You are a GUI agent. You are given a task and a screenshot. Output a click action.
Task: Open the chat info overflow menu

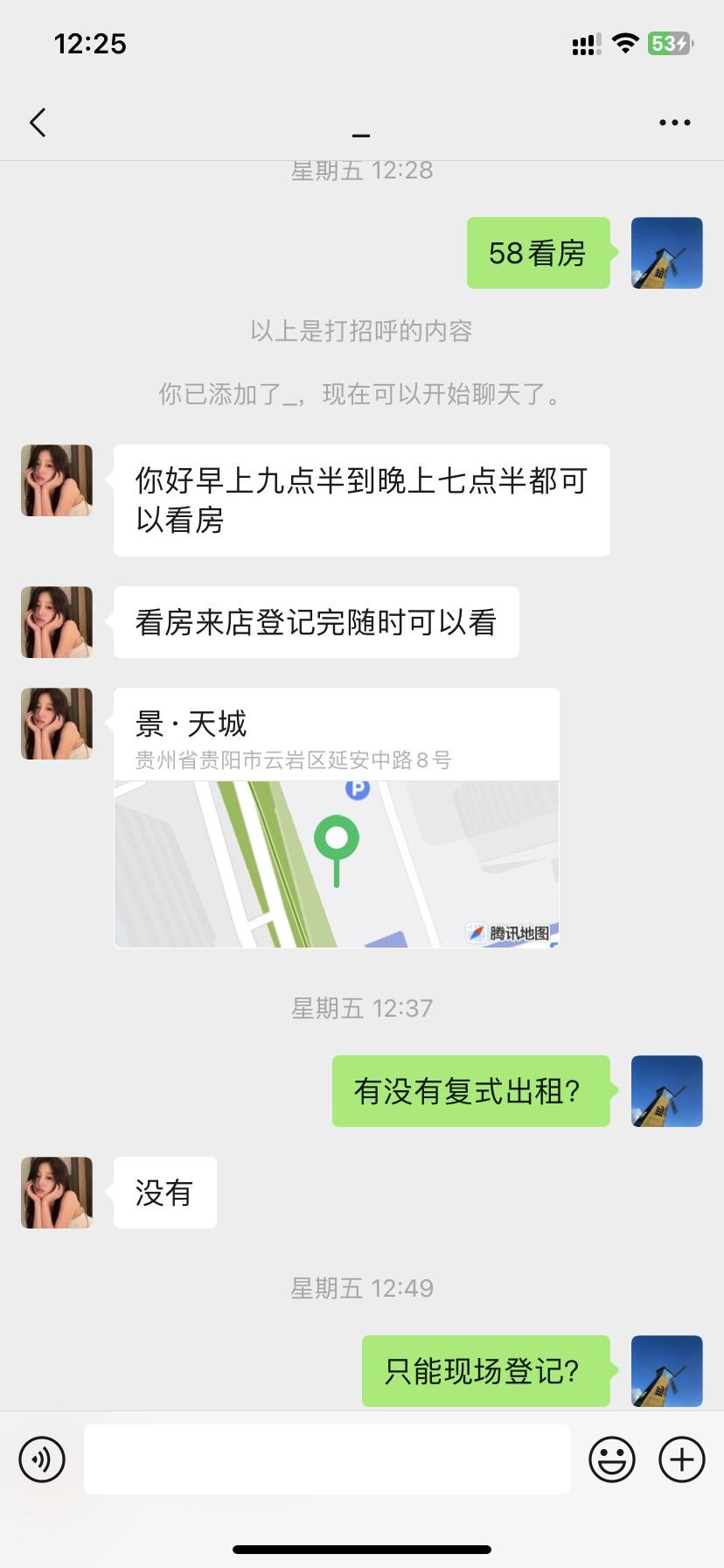click(674, 122)
